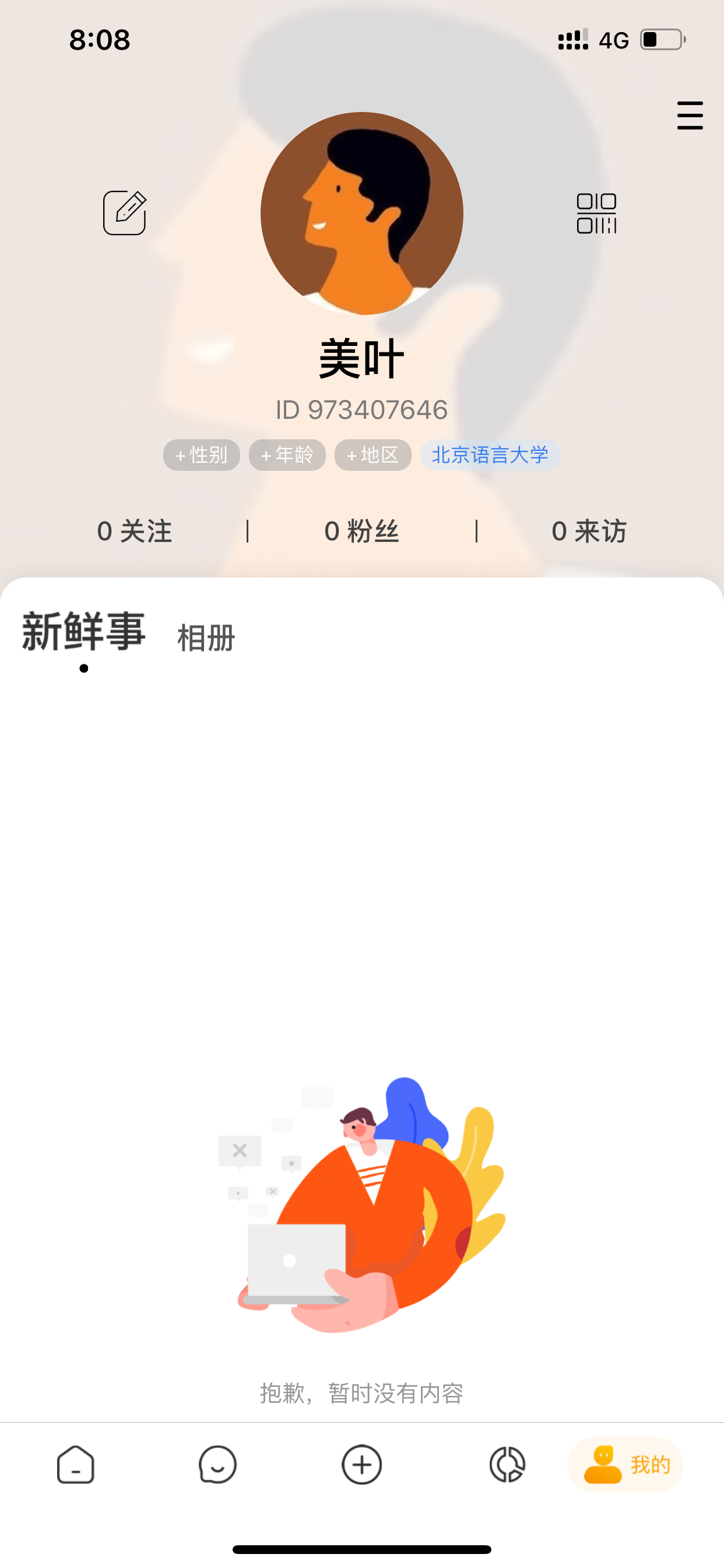
Task: Open the 0 来访 visitors list
Action: pos(589,531)
